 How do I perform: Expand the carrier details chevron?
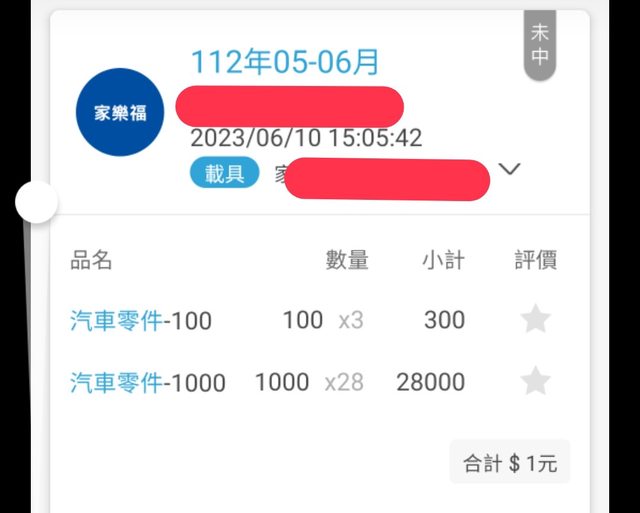(x=510, y=170)
